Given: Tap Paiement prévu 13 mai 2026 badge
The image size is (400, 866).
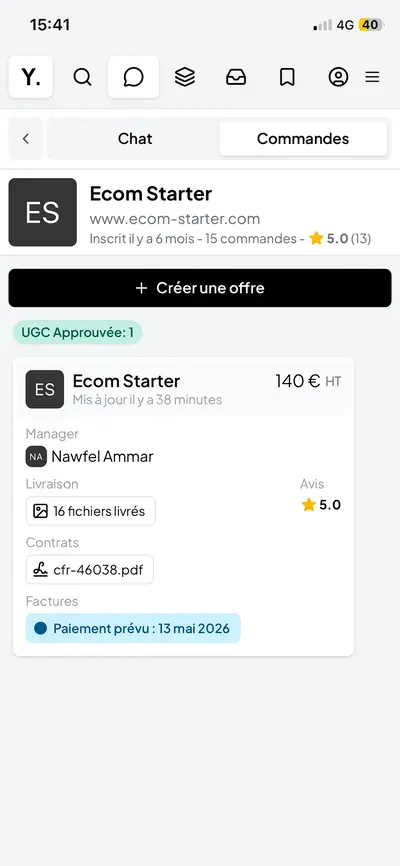Looking at the screenshot, I should (133, 629).
